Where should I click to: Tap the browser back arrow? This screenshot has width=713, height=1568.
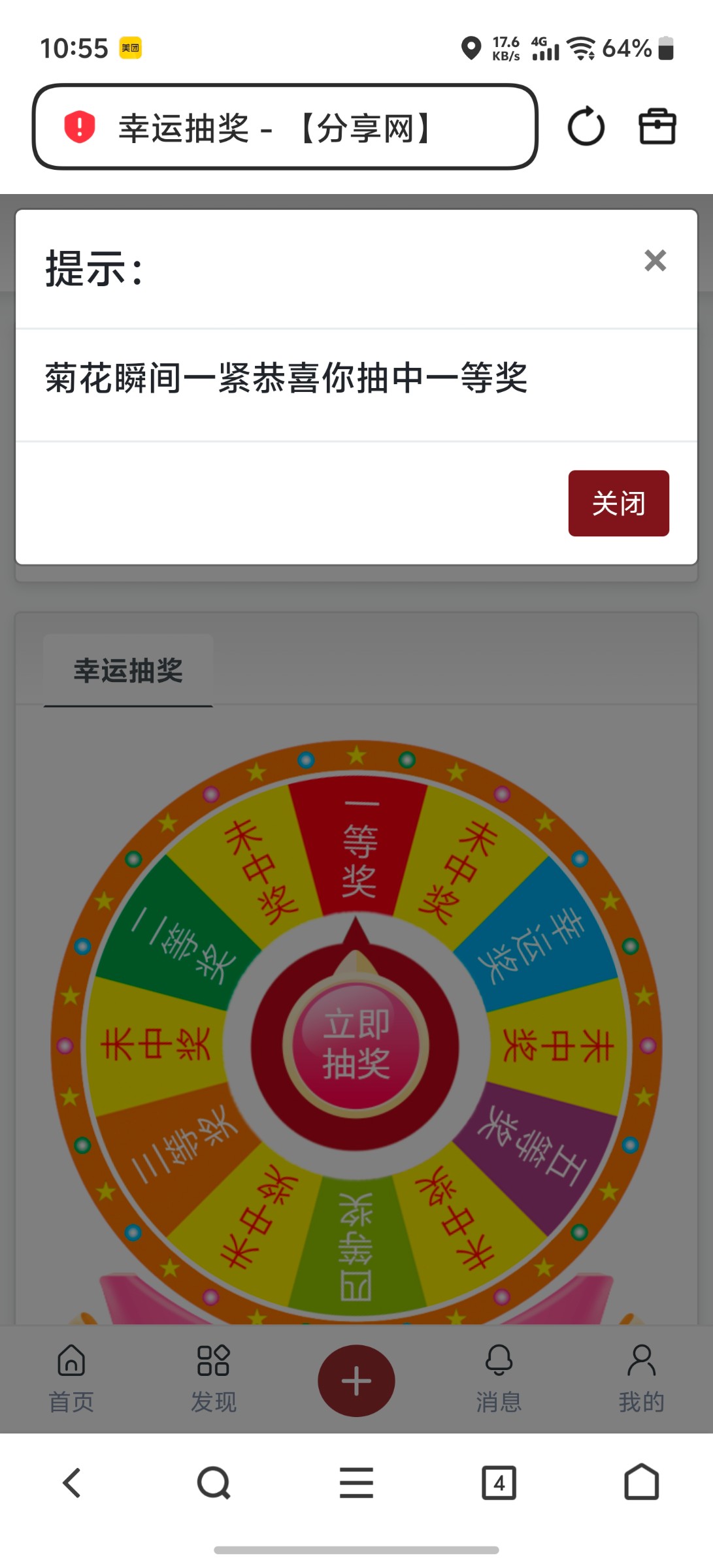(71, 1482)
